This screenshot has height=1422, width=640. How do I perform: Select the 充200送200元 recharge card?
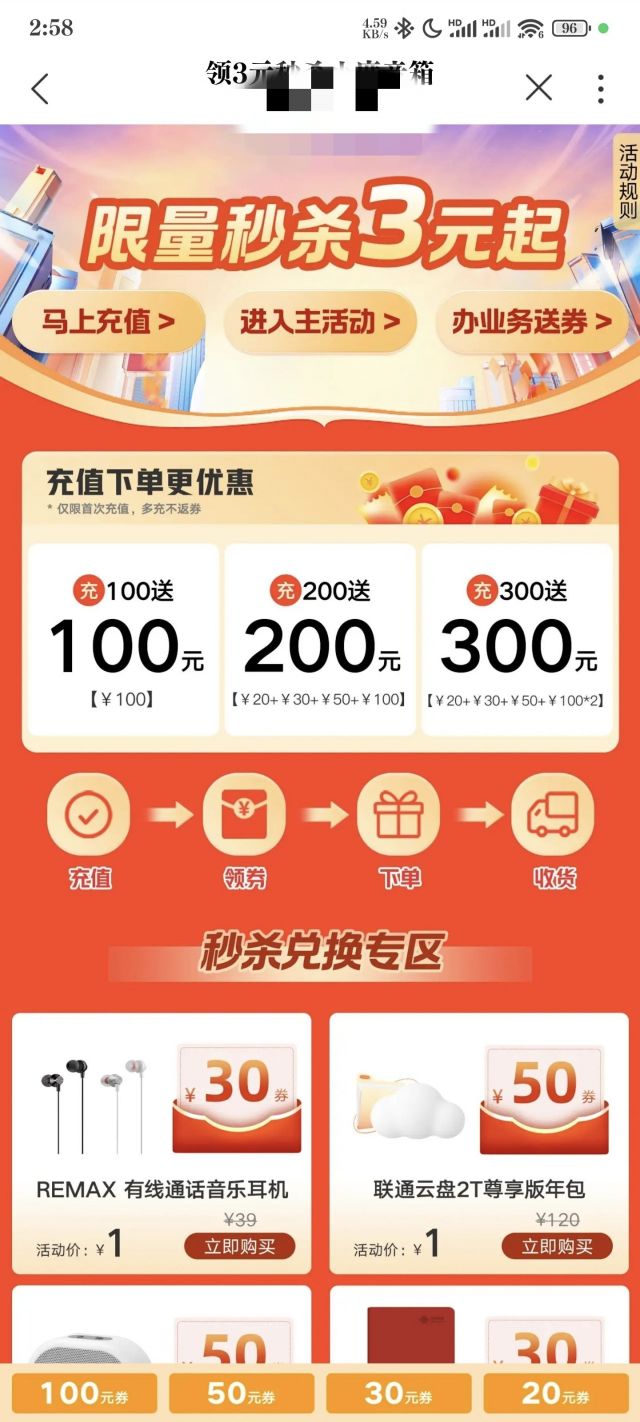(x=320, y=640)
